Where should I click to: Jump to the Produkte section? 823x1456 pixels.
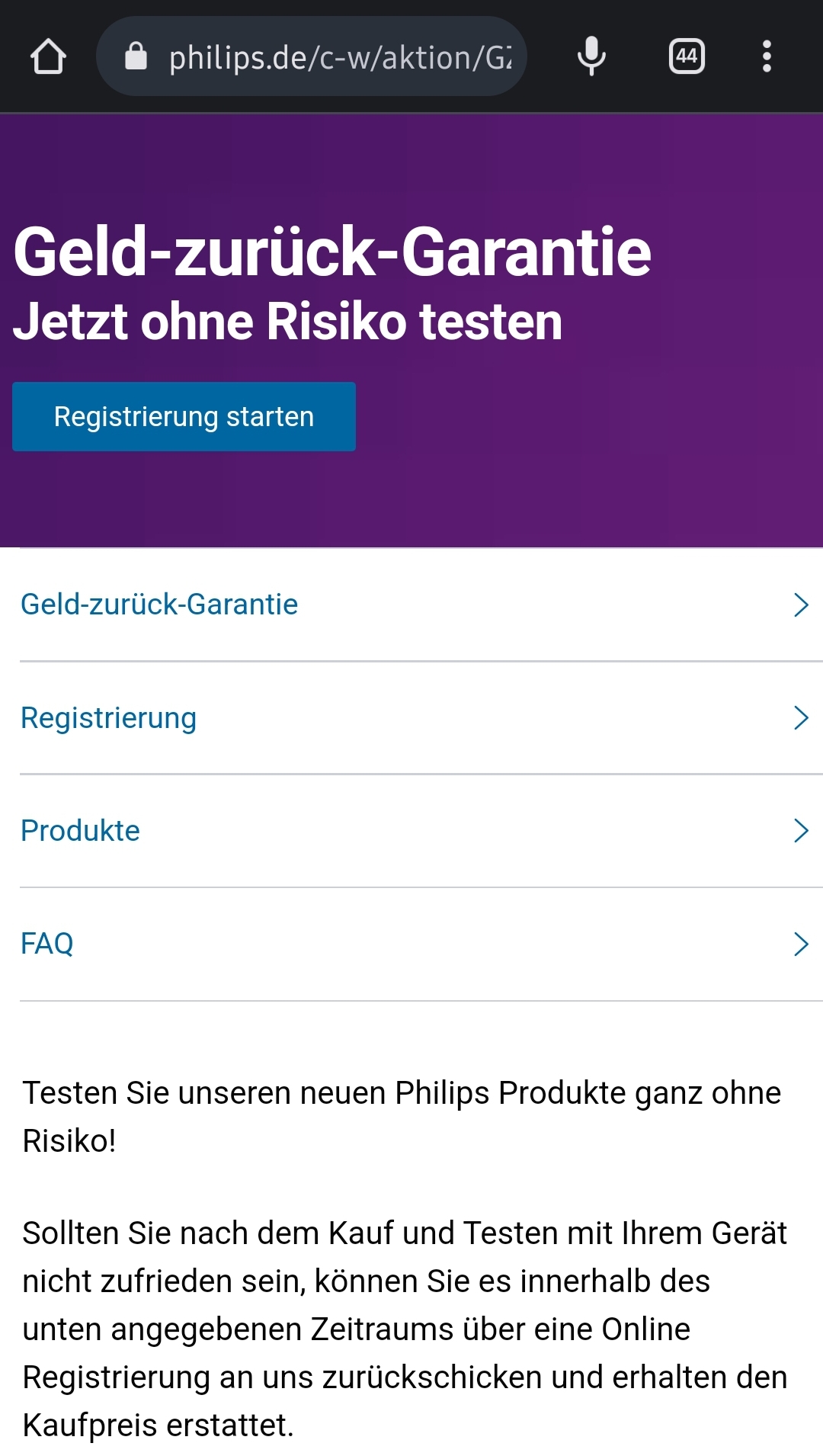click(x=411, y=831)
